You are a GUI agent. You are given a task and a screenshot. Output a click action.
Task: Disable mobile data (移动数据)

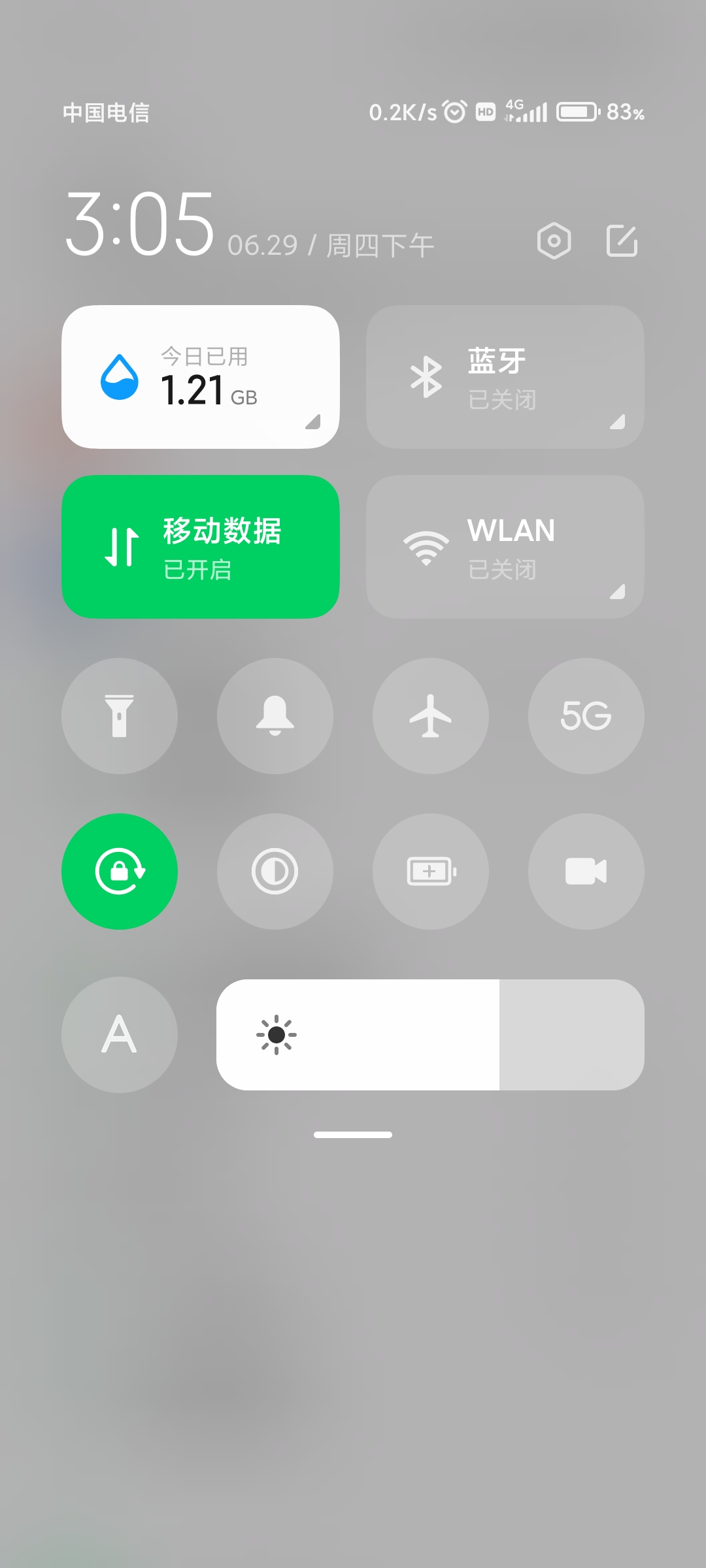200,547
